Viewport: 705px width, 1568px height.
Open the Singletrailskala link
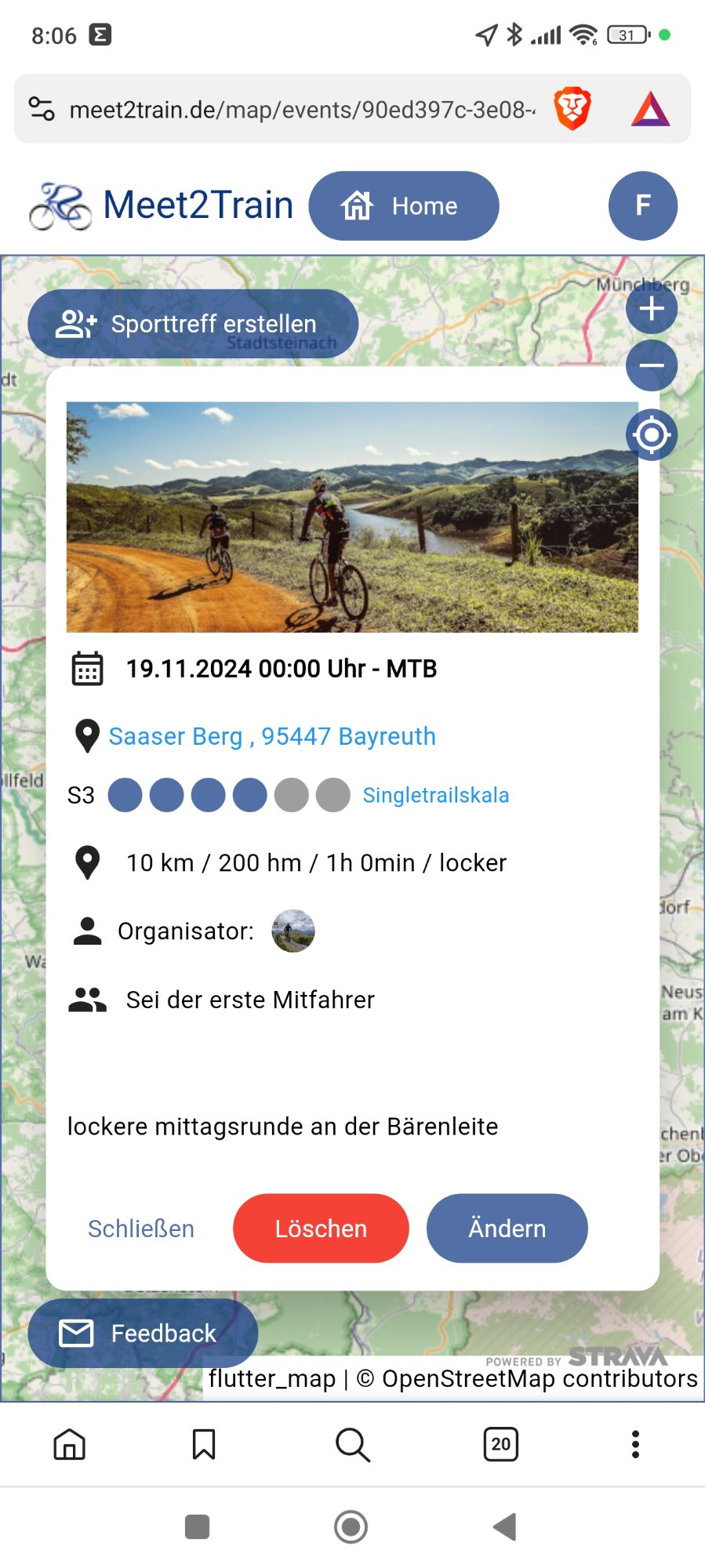435,795
